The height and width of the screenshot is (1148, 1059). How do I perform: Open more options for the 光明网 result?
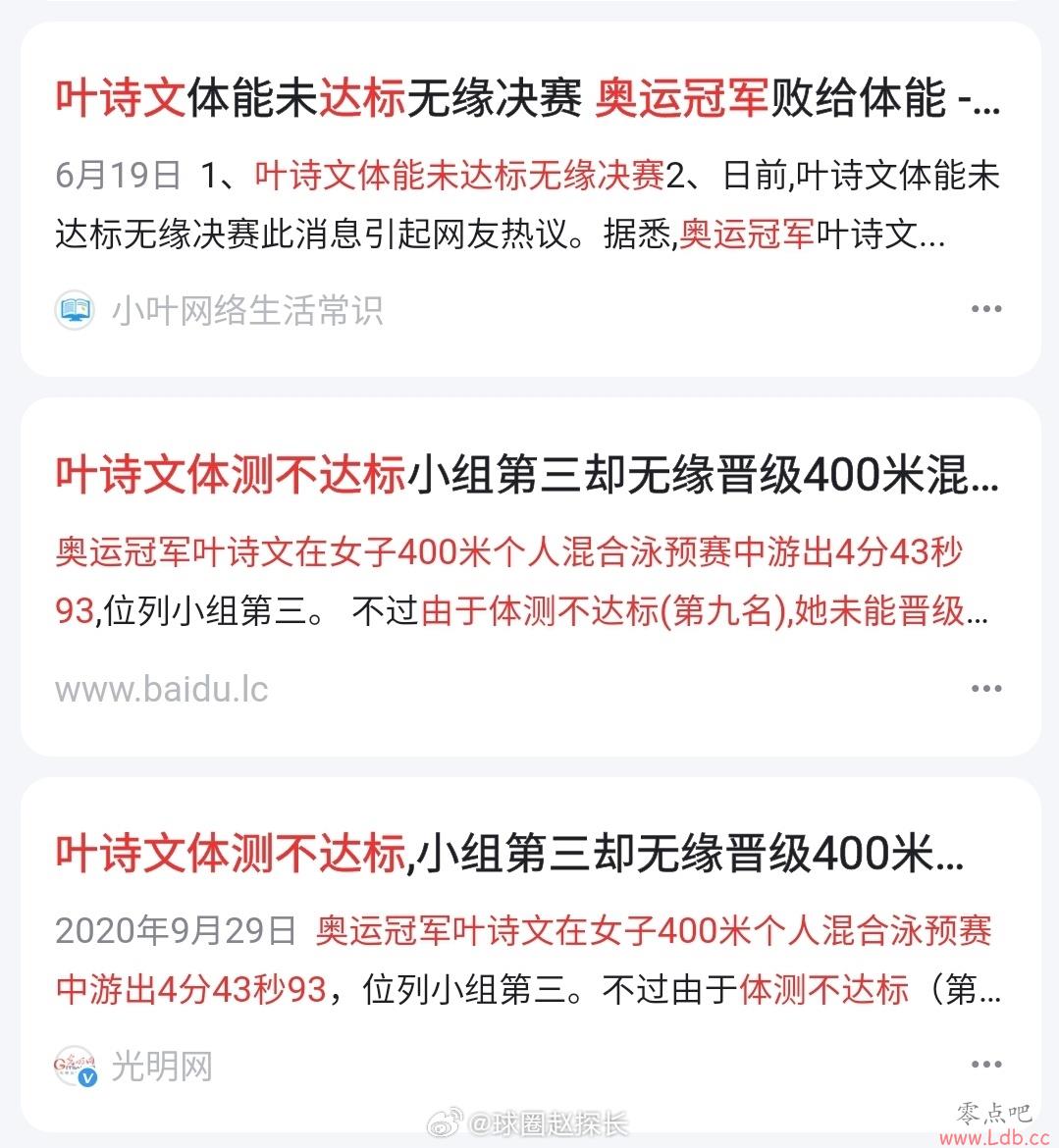(x=985, y=1066)
